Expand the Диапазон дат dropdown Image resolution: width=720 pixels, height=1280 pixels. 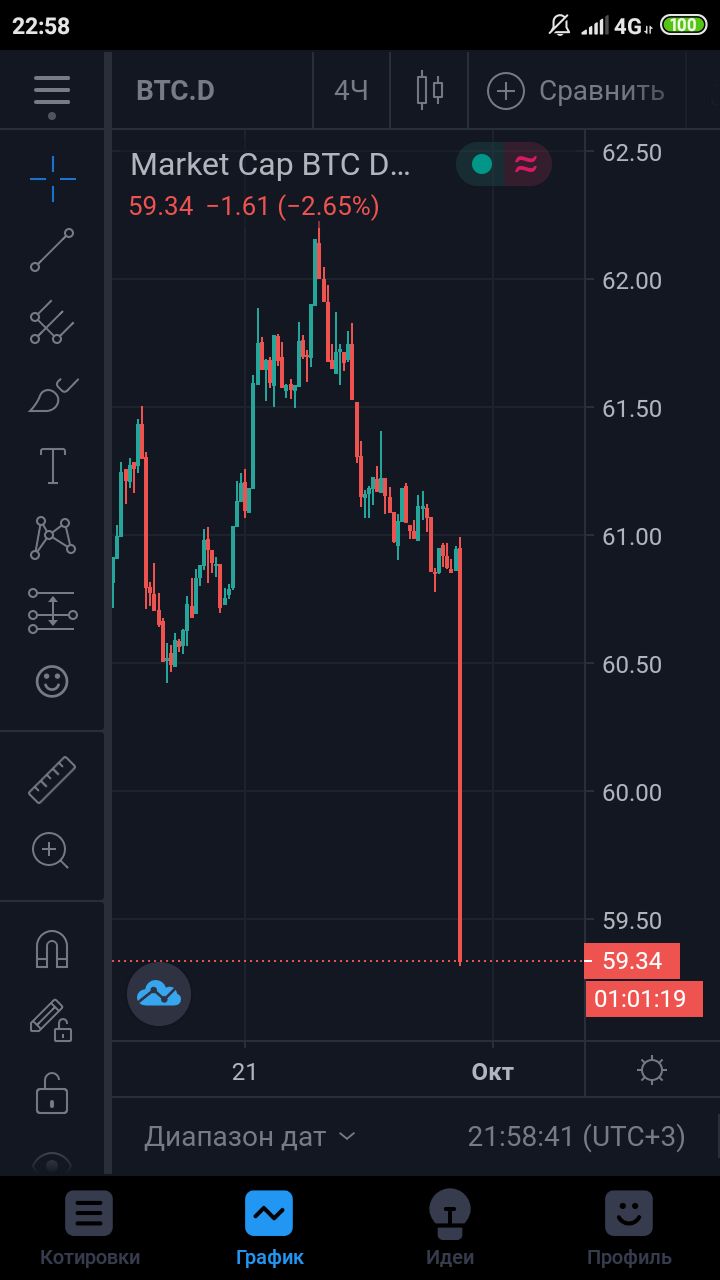tap(250, 1137)
